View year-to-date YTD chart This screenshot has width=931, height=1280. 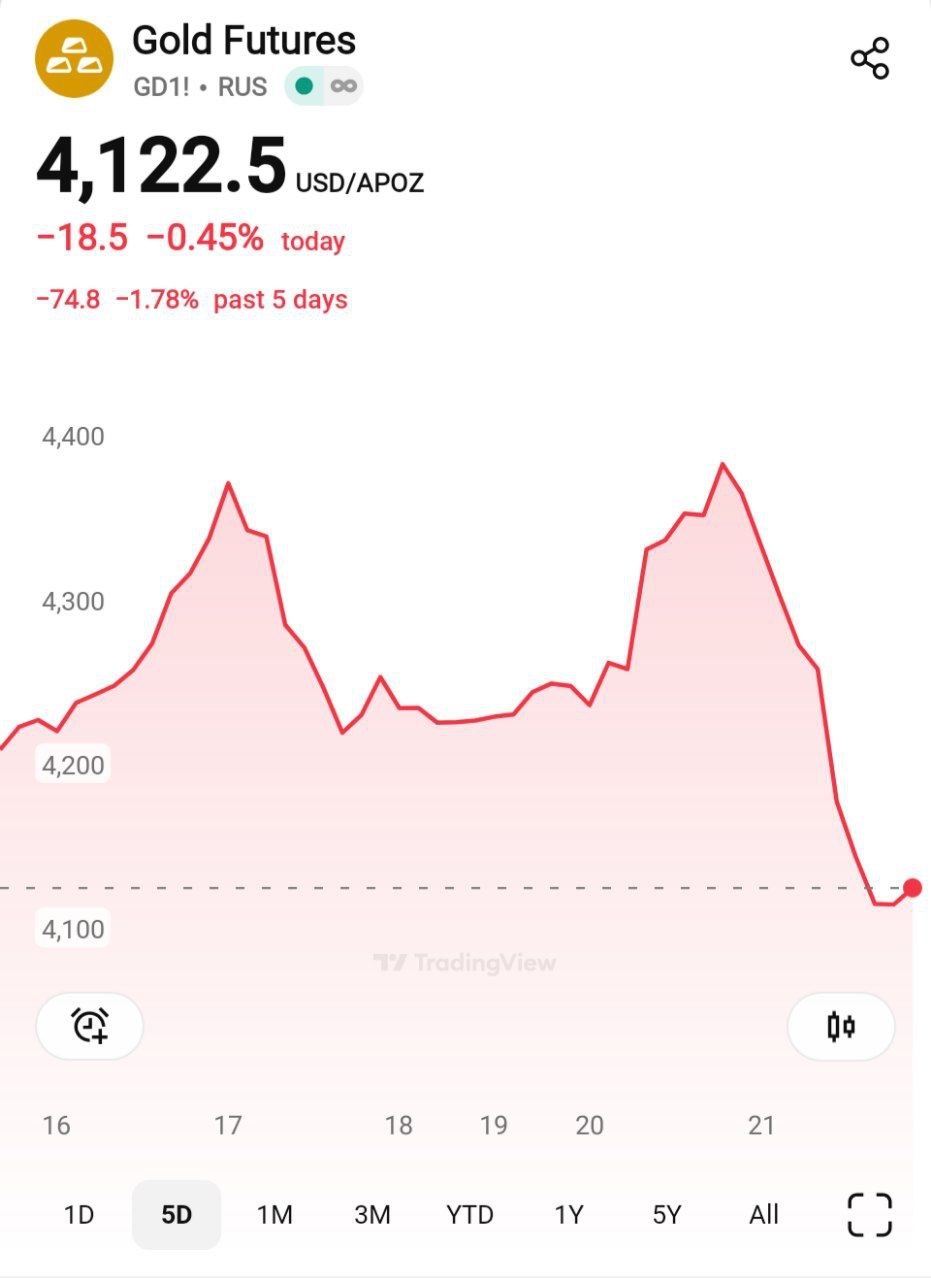470,1215
